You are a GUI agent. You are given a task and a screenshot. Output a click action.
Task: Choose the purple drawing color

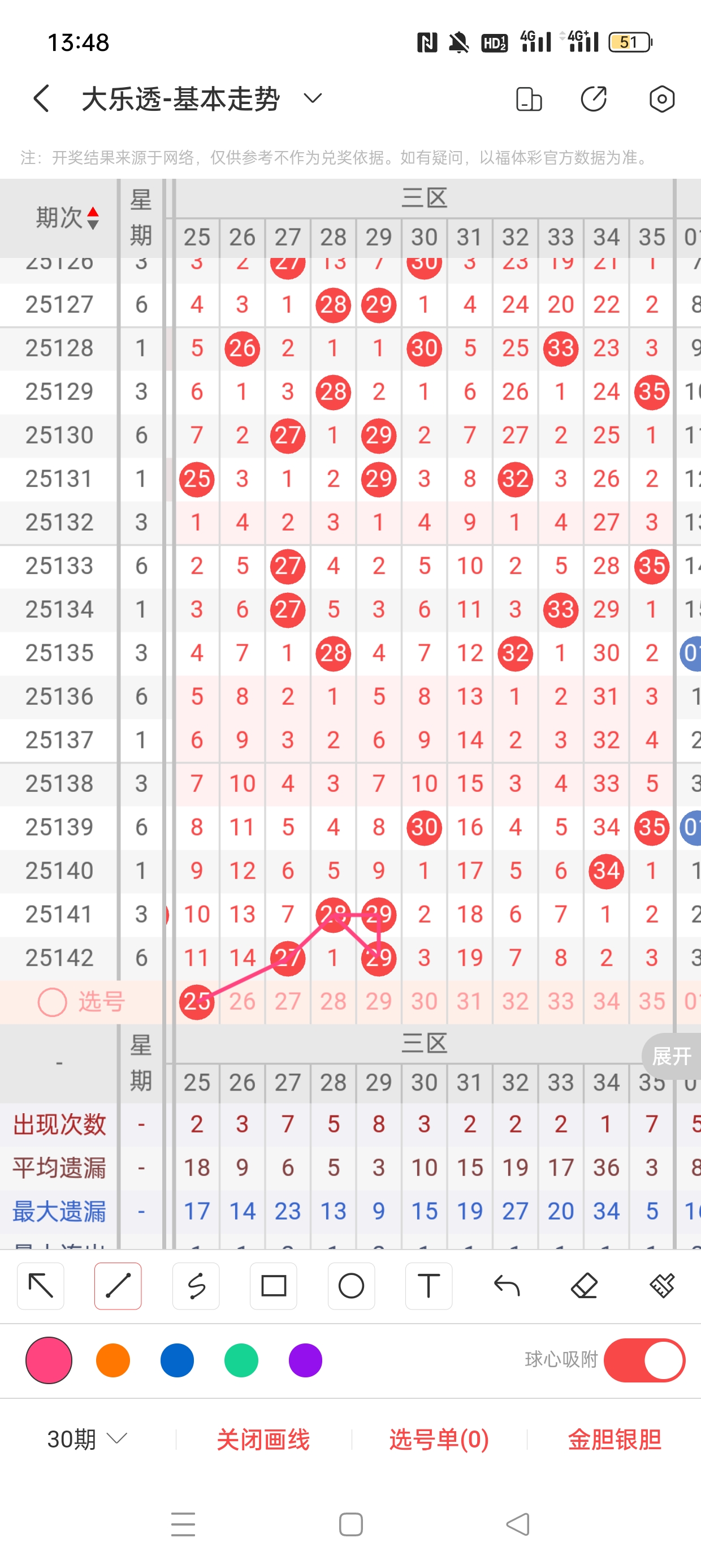click(x=305, y=1360)
